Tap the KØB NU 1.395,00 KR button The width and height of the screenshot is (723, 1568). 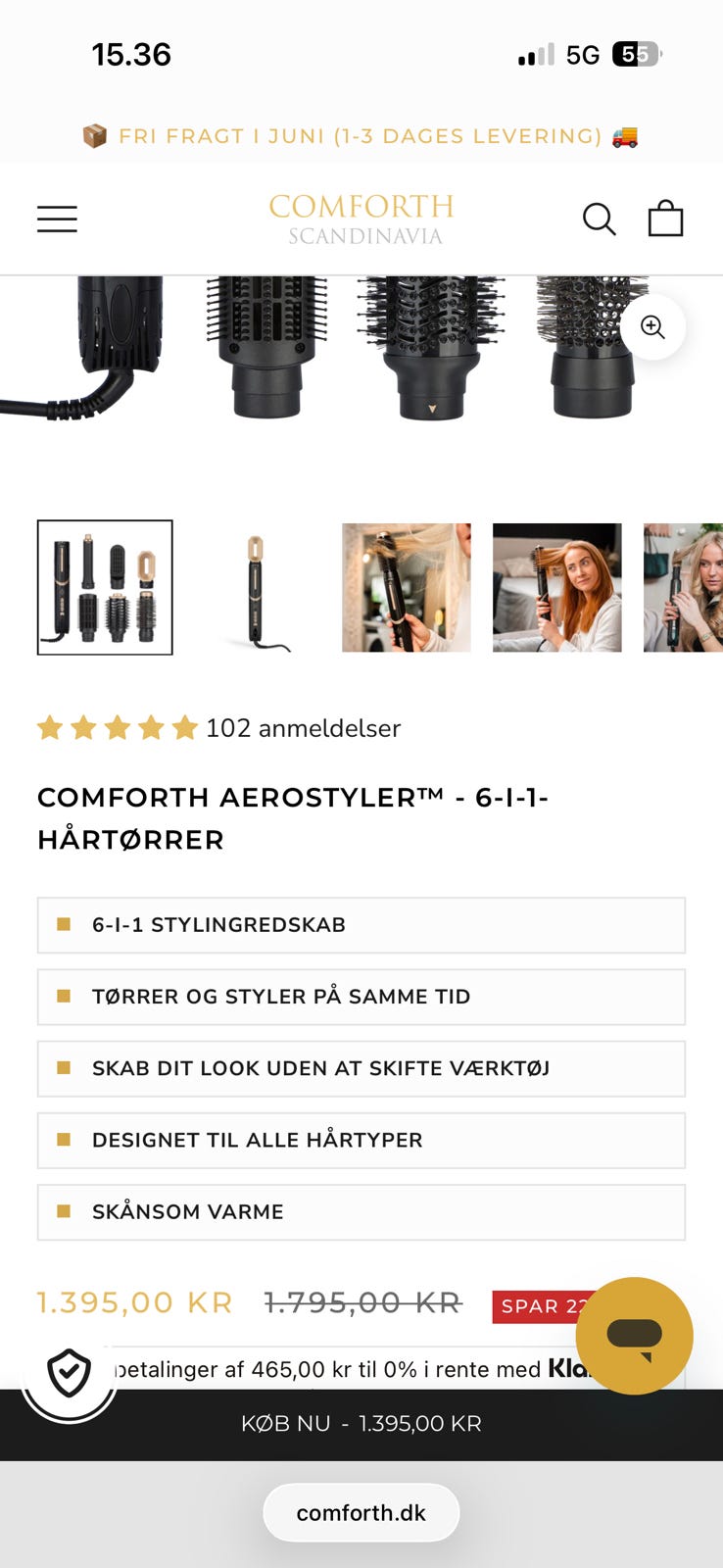tap(361, 1424)
